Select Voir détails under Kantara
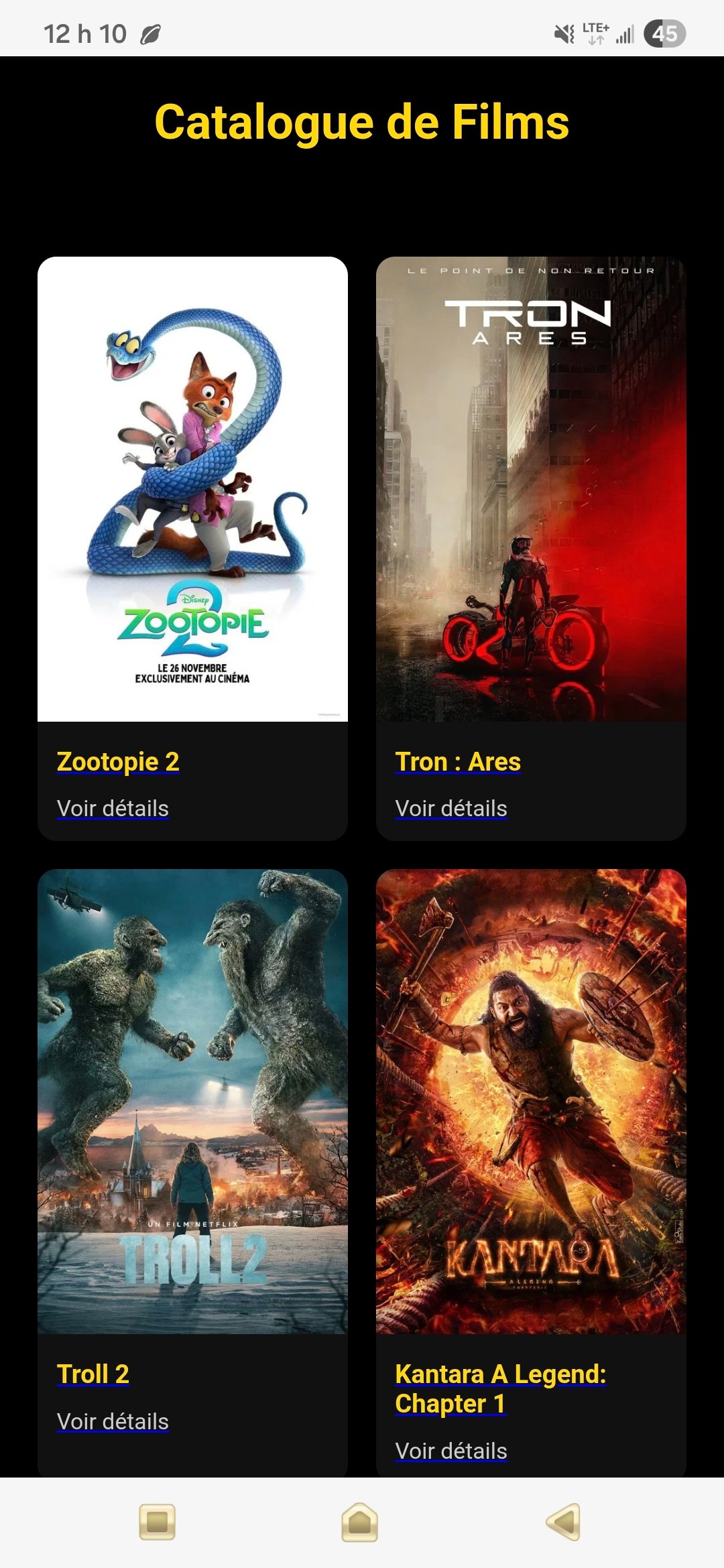 [452, 1449]
